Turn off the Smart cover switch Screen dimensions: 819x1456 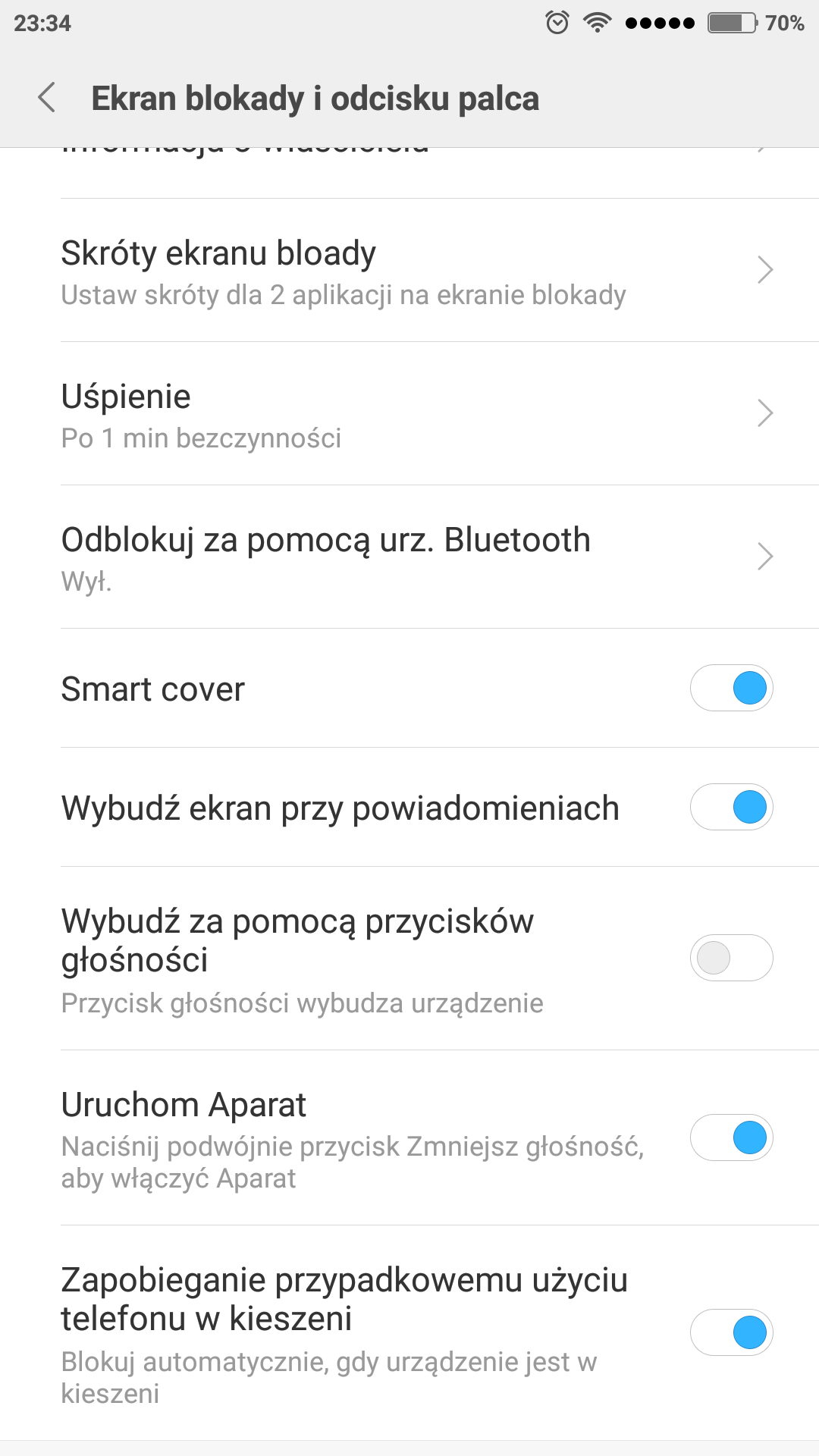[731, 689]
